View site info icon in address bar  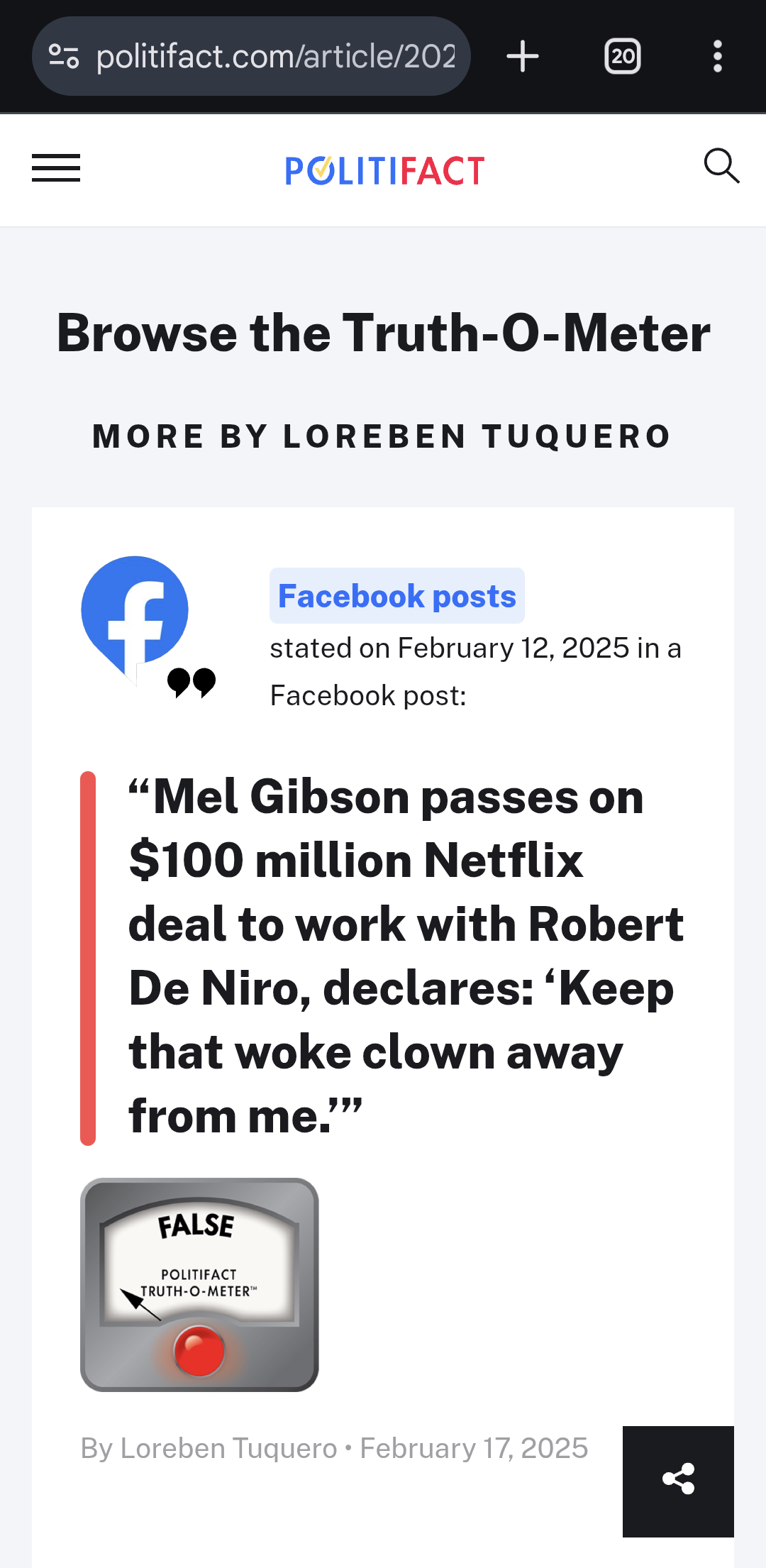point(64,56)
